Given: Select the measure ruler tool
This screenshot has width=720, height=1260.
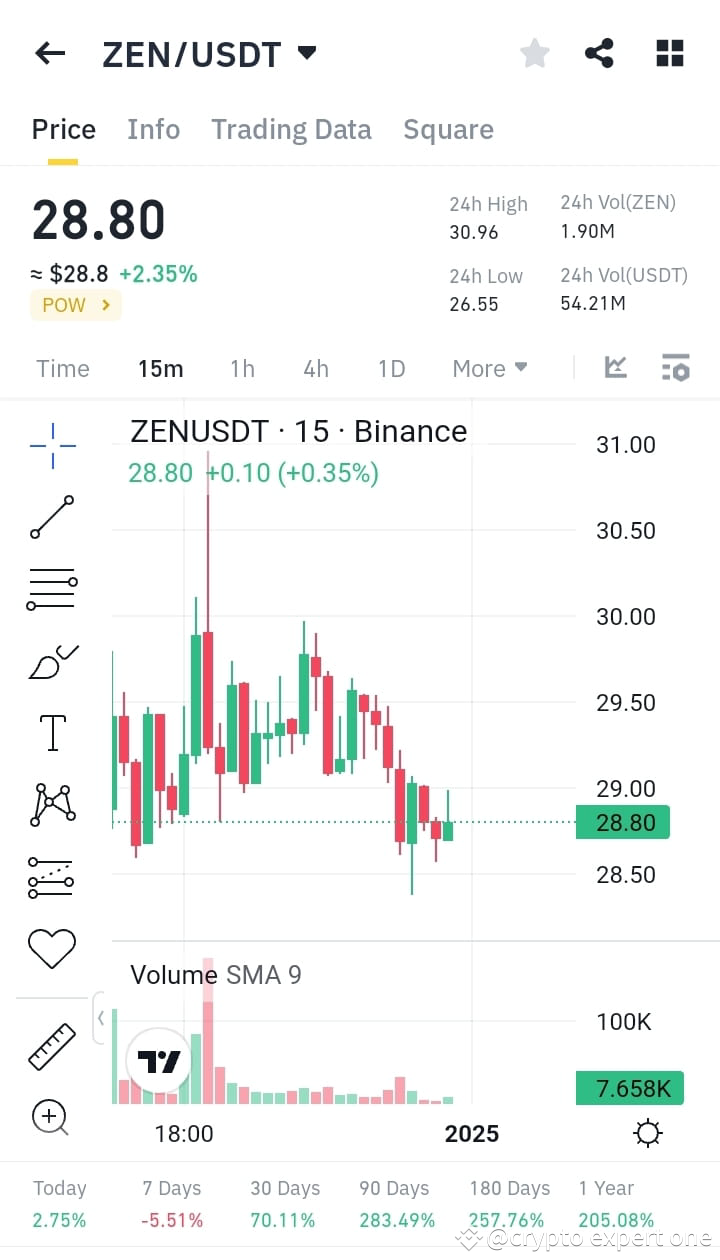Looking at the screenshot, I should click(x=52, y=1046).
